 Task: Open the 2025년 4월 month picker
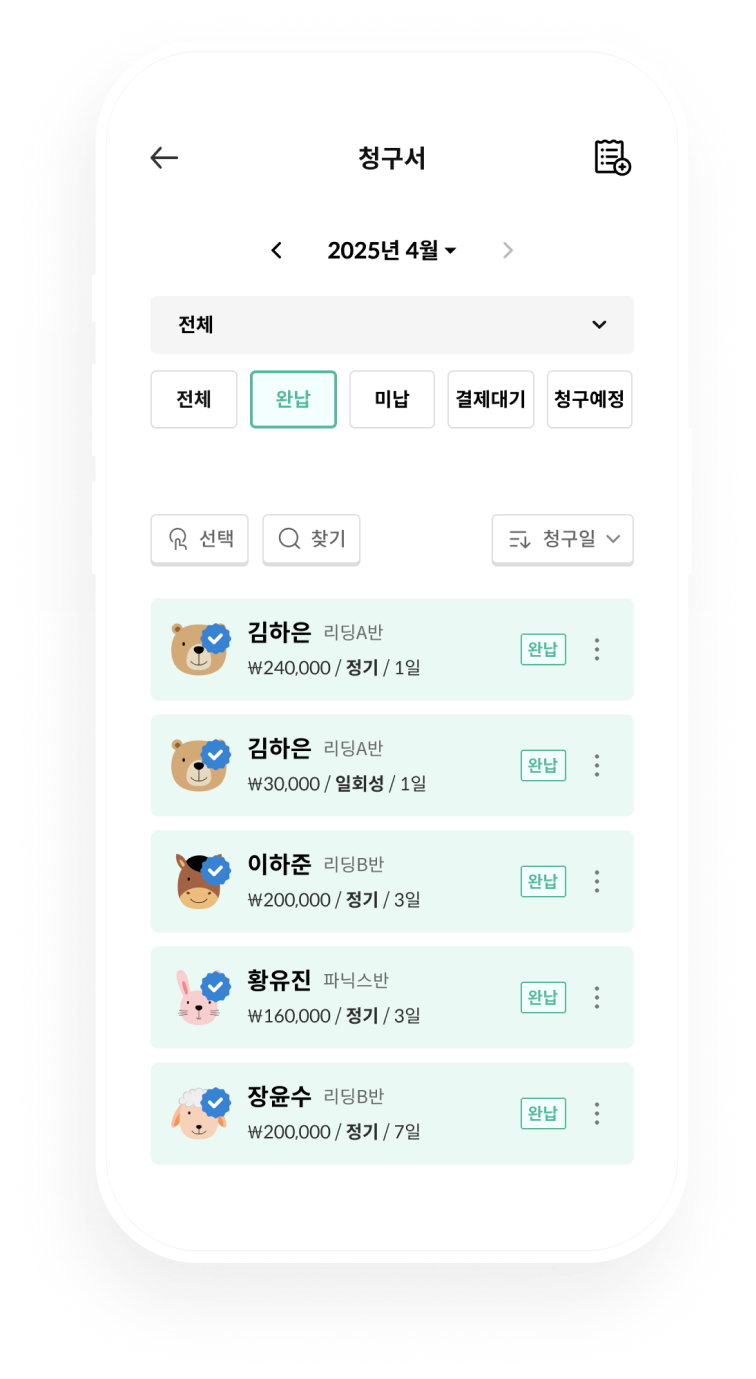click(x=391, y=251)
